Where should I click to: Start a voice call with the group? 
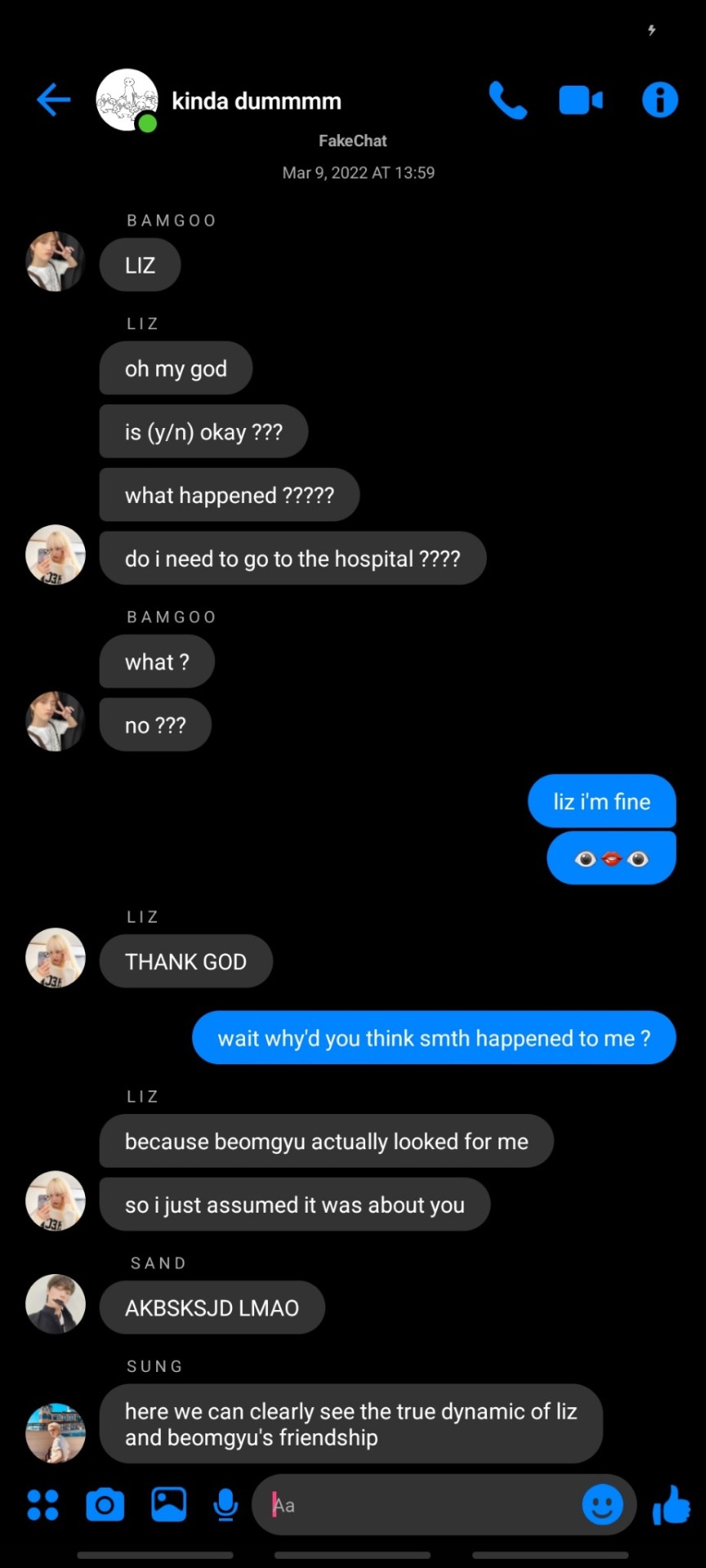tap(507, 100)
